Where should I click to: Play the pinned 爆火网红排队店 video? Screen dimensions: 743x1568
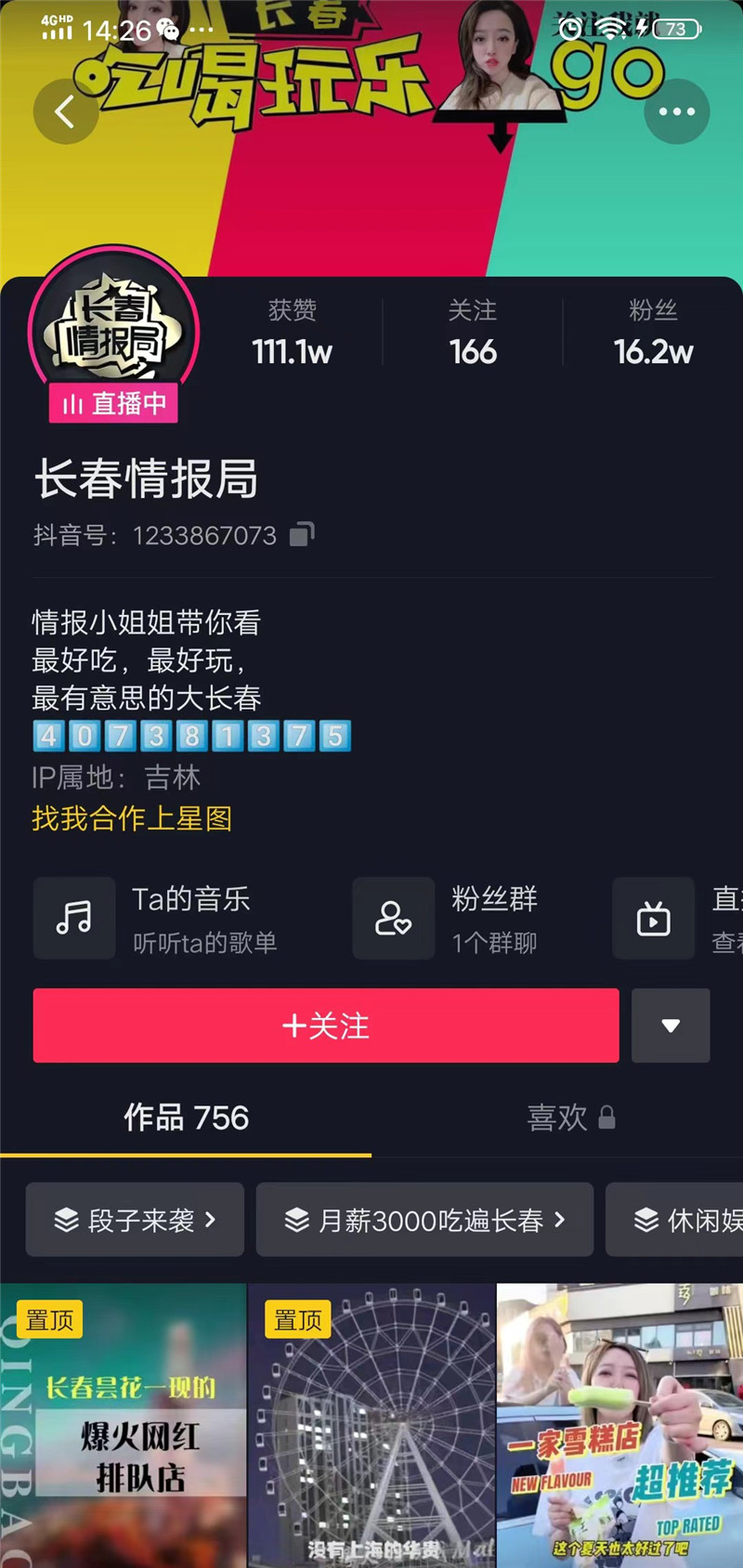click(124, 1426)
